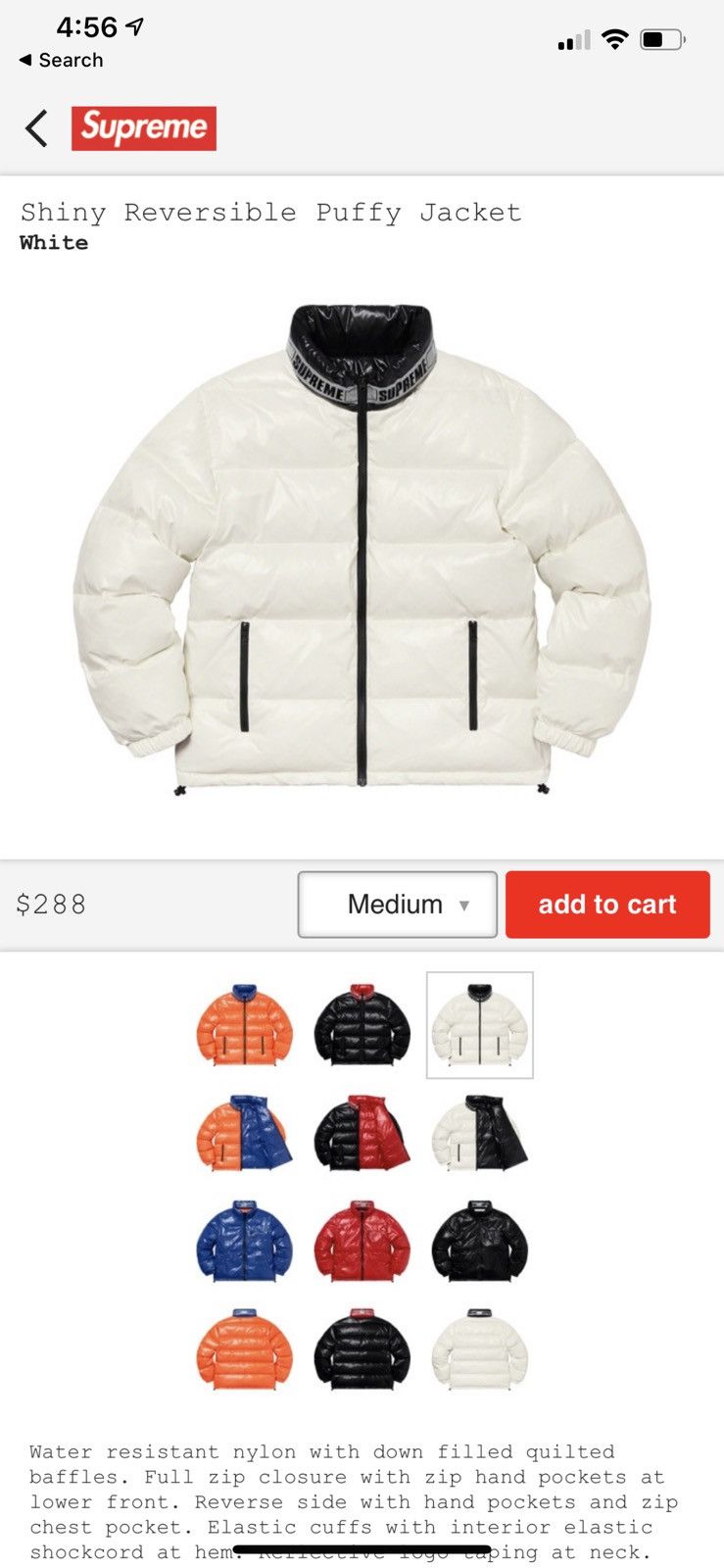Tap the Wi-Fi status icon
This screenshot has height=1568, width=724.
(613, 39)
